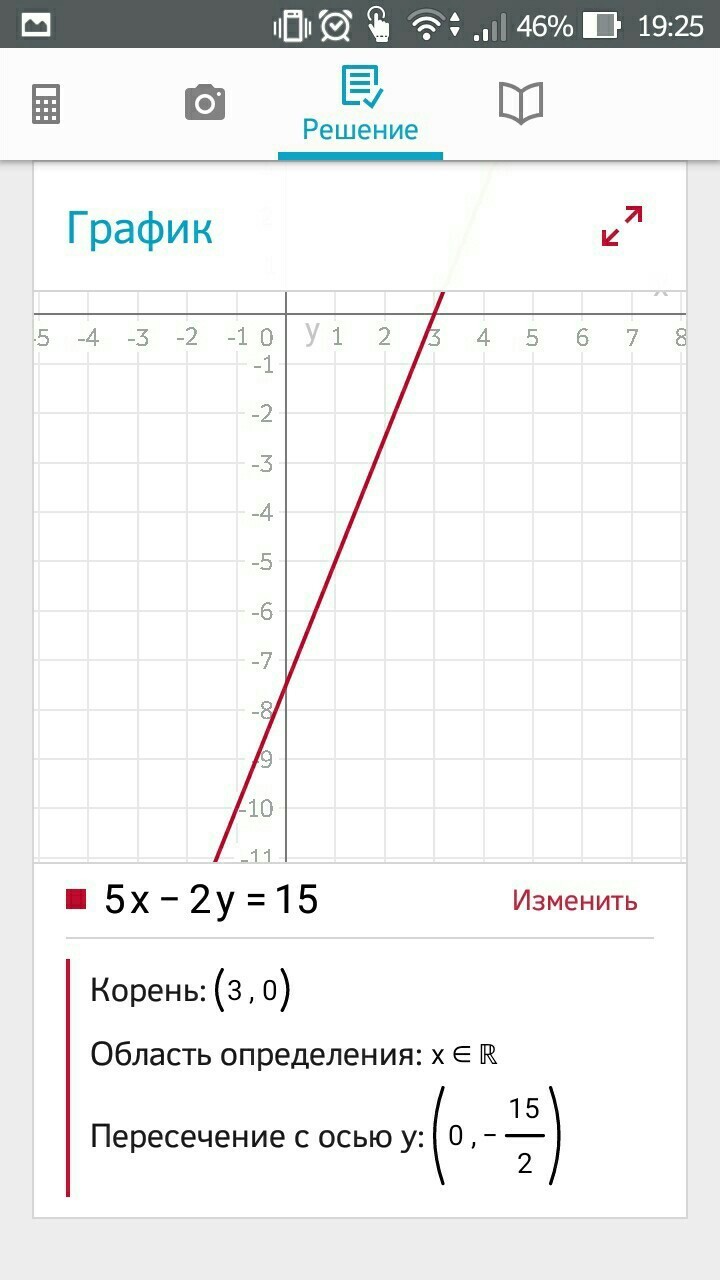Open the camera tab
This screenshot has height=1280, width=720.
pos(205,103)
